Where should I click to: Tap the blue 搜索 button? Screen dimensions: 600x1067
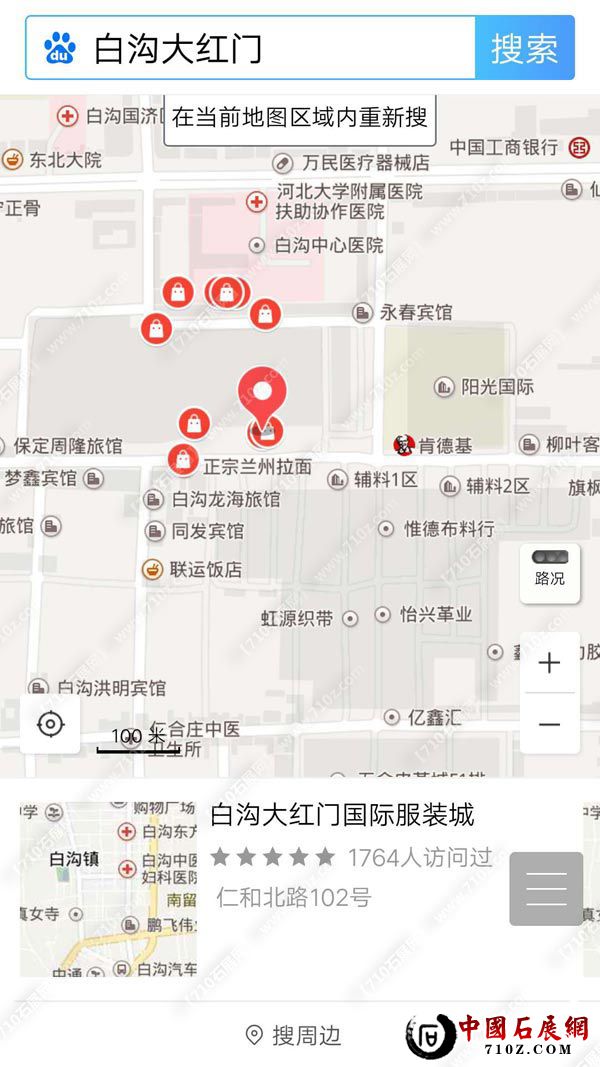524,48
